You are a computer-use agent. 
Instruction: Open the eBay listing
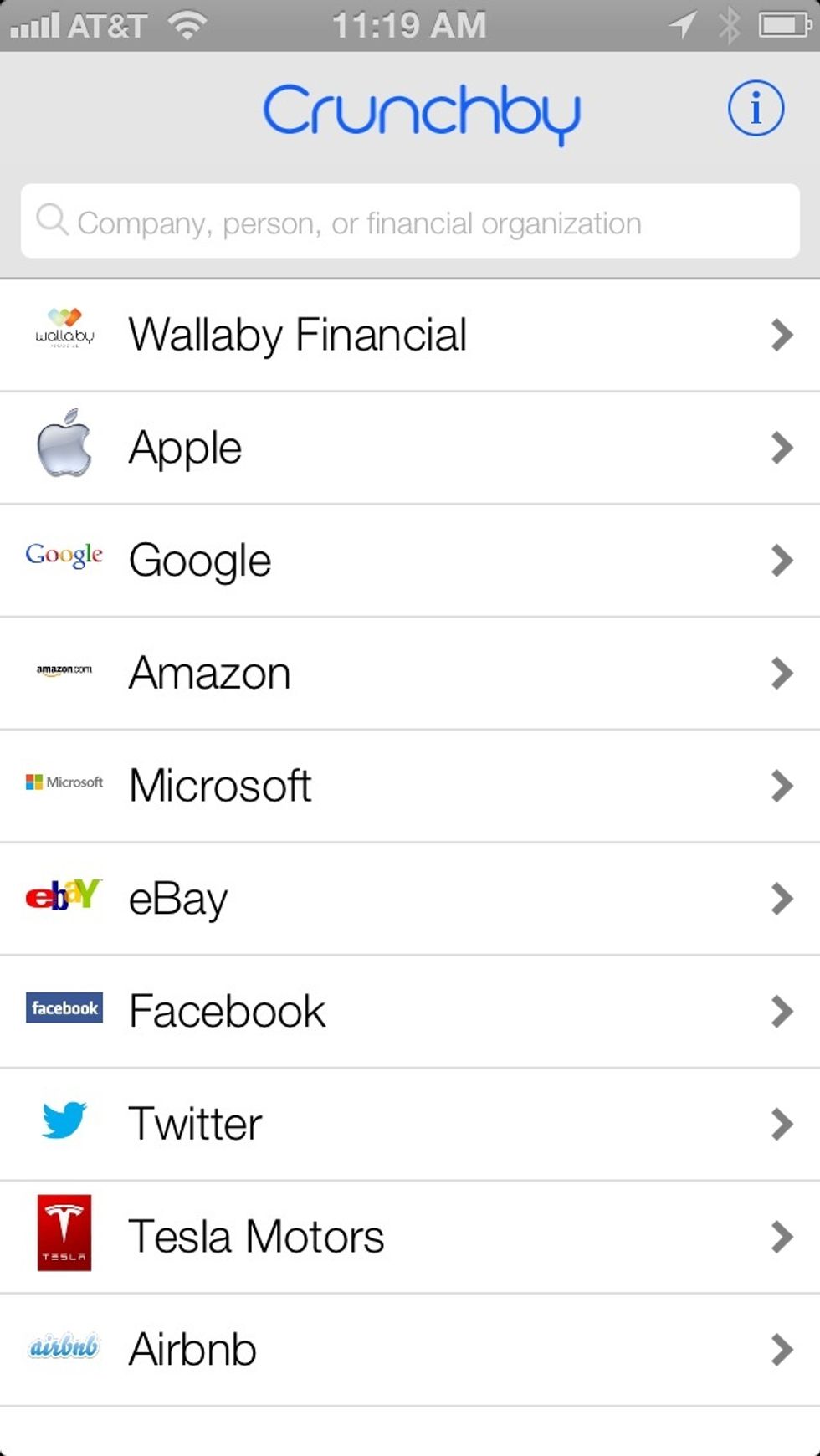pos(410,899)
